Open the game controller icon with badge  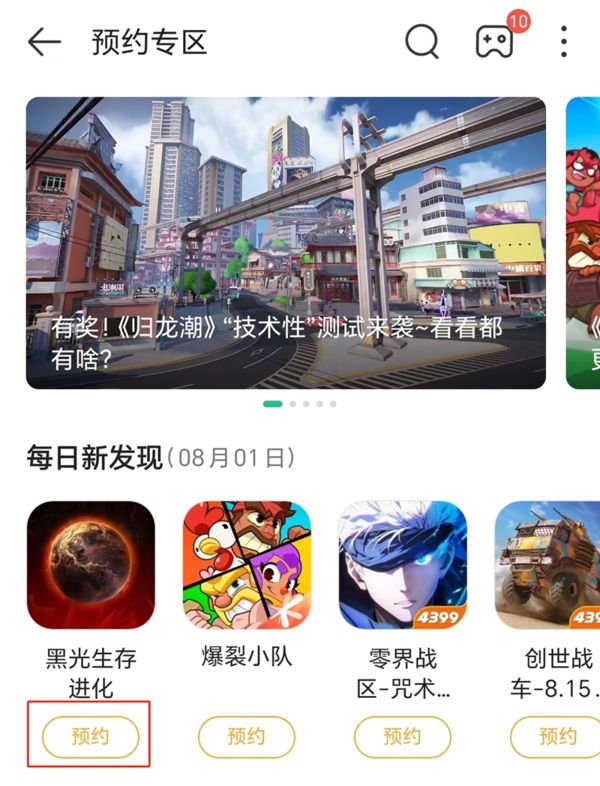(x=494, y=42)
